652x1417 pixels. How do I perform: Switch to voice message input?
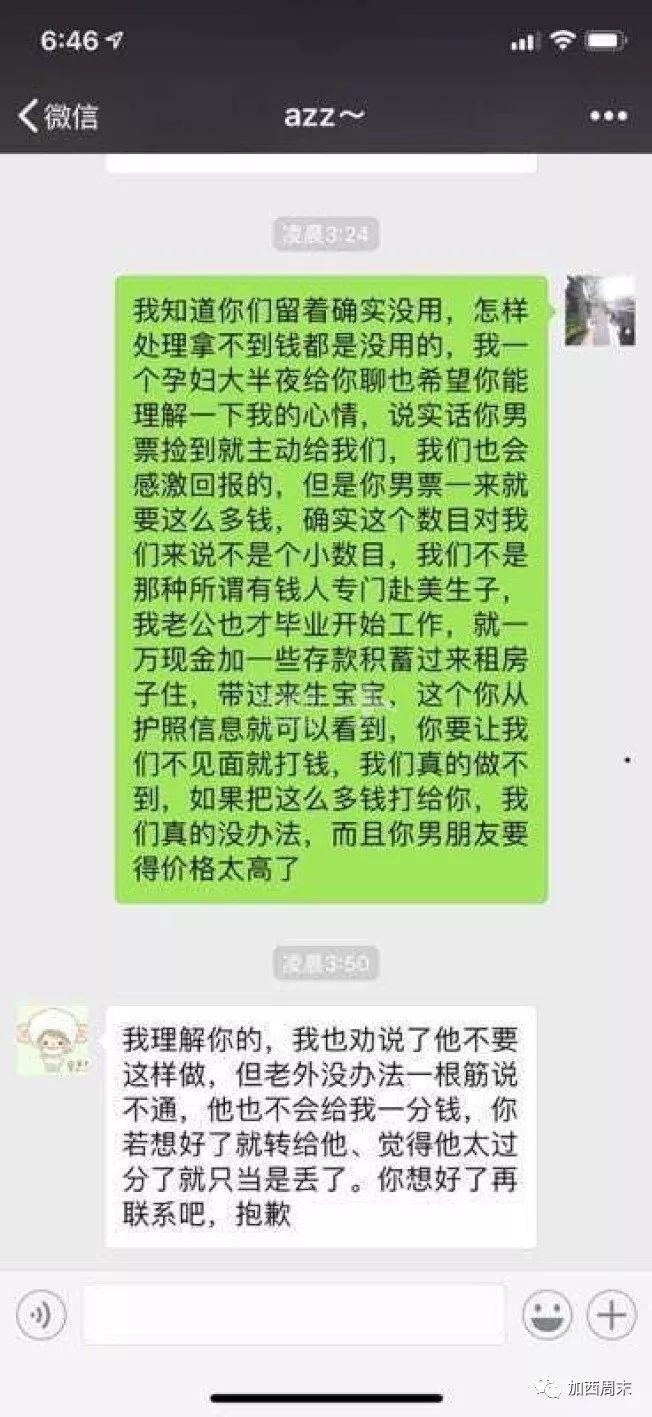click(41, 1314)
